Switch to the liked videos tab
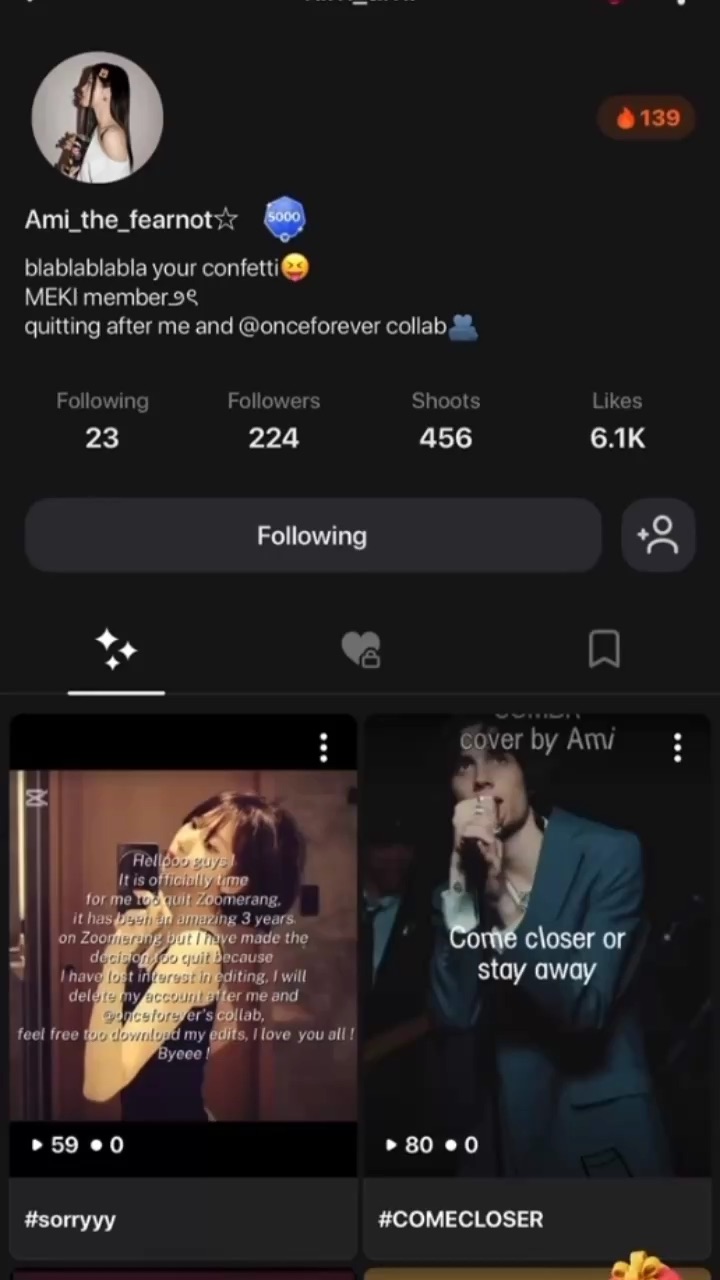Viewport: 720px width, 1280px height. pyautogui.click(x=360, y=650)
